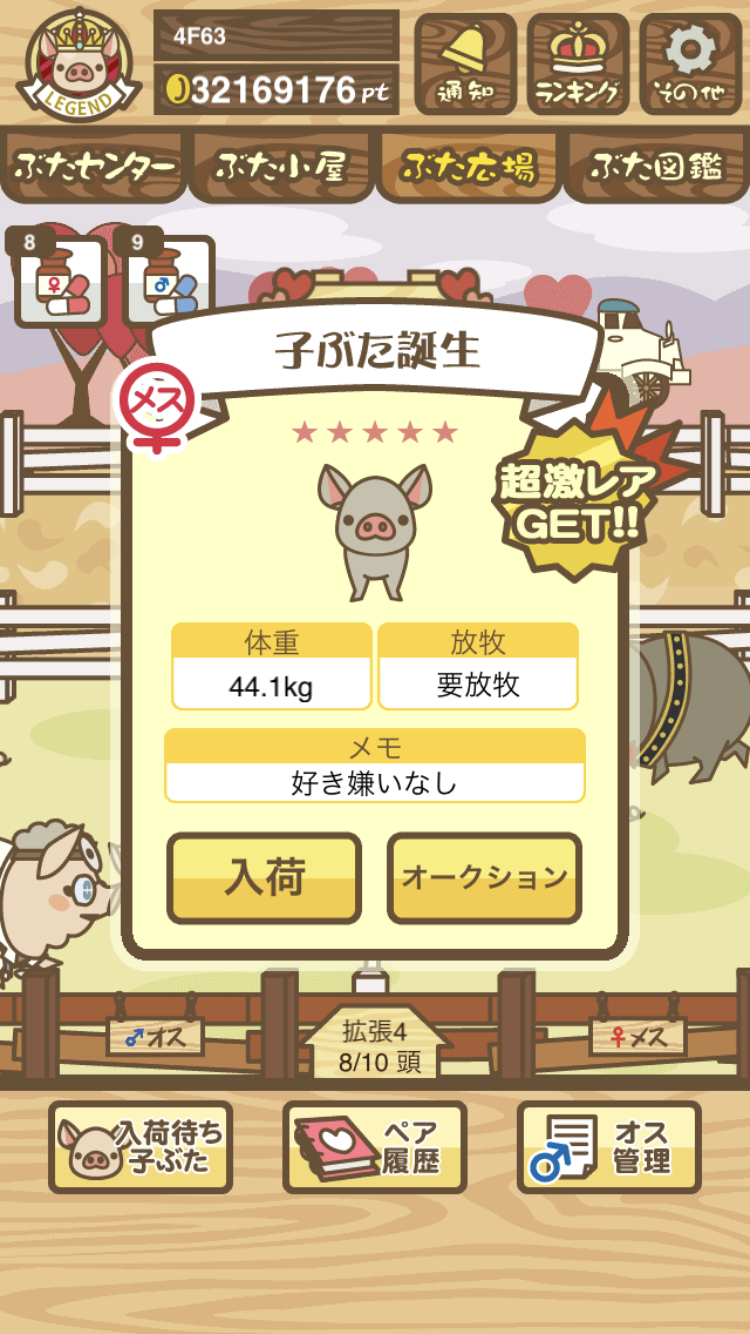This screenshot has width=750, height=1334.
Task: Switch to the ぶたセンター tab
Action: tap(95, 167)
